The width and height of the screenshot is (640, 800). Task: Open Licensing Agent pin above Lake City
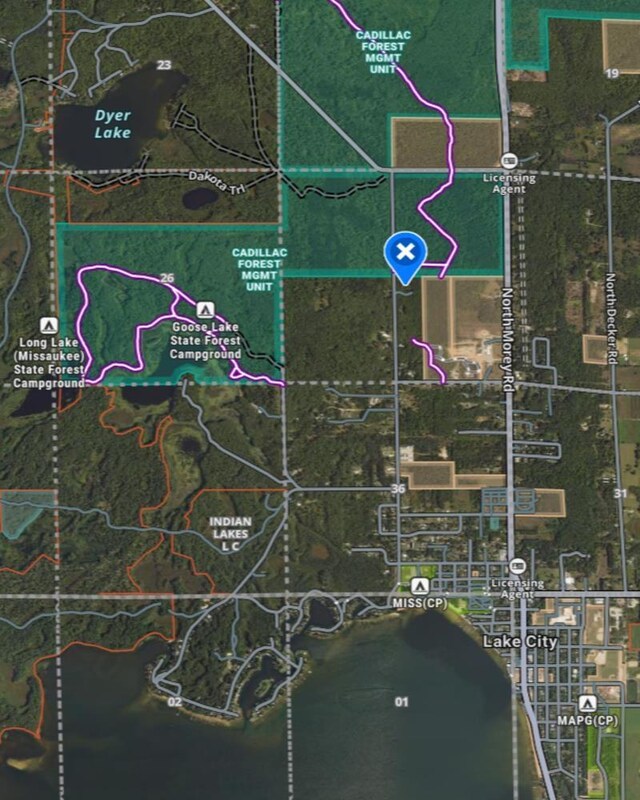point(517,566)
